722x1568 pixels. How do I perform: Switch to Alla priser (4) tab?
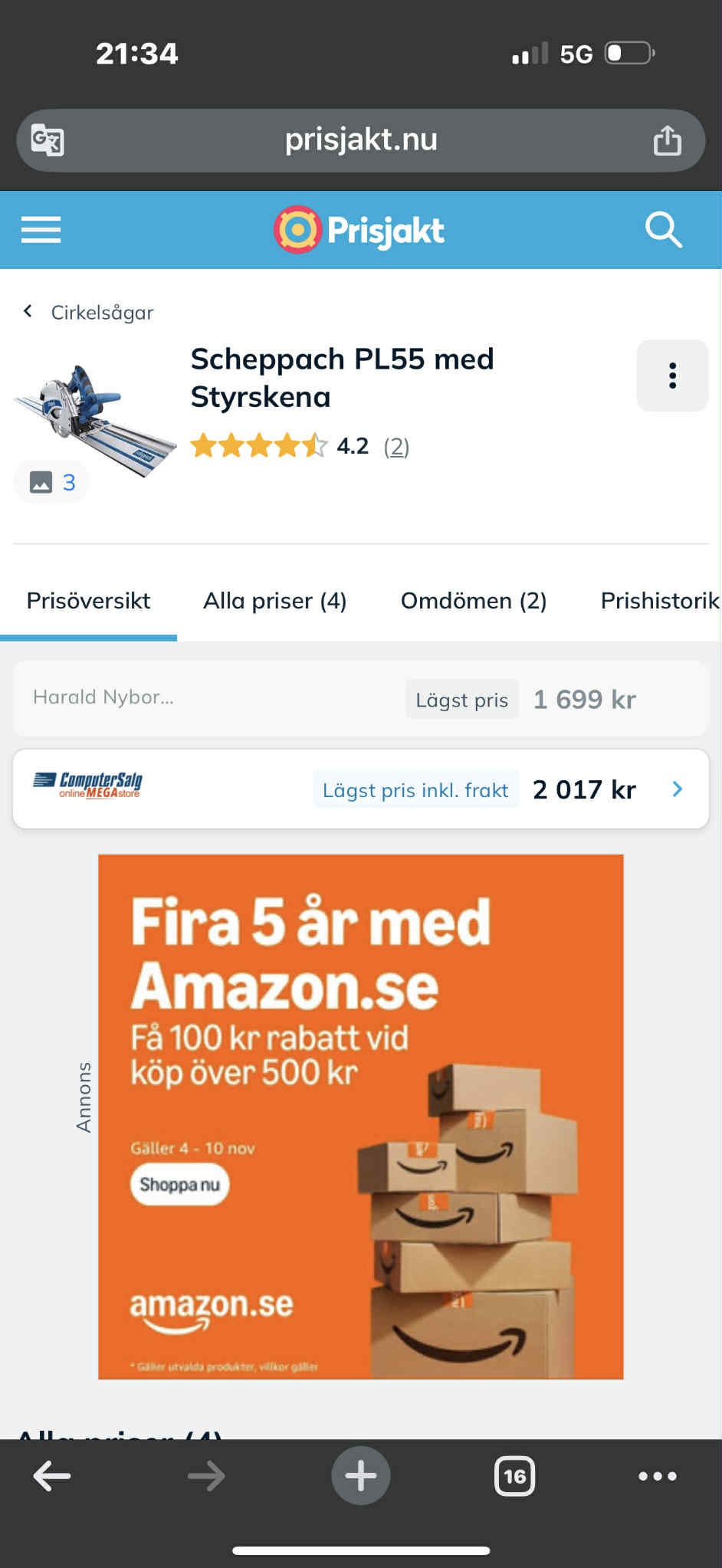(274, 601)
